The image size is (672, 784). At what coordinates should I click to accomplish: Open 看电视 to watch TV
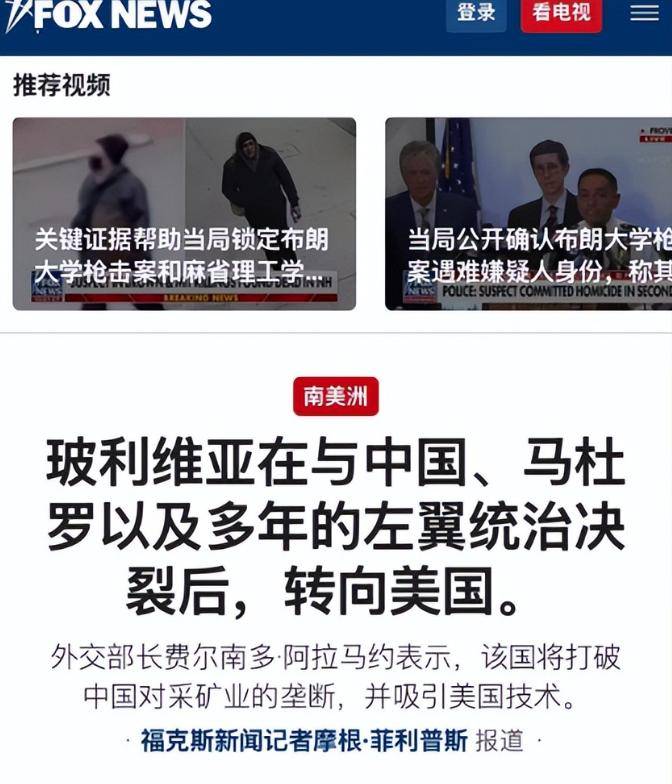point(561,14)
